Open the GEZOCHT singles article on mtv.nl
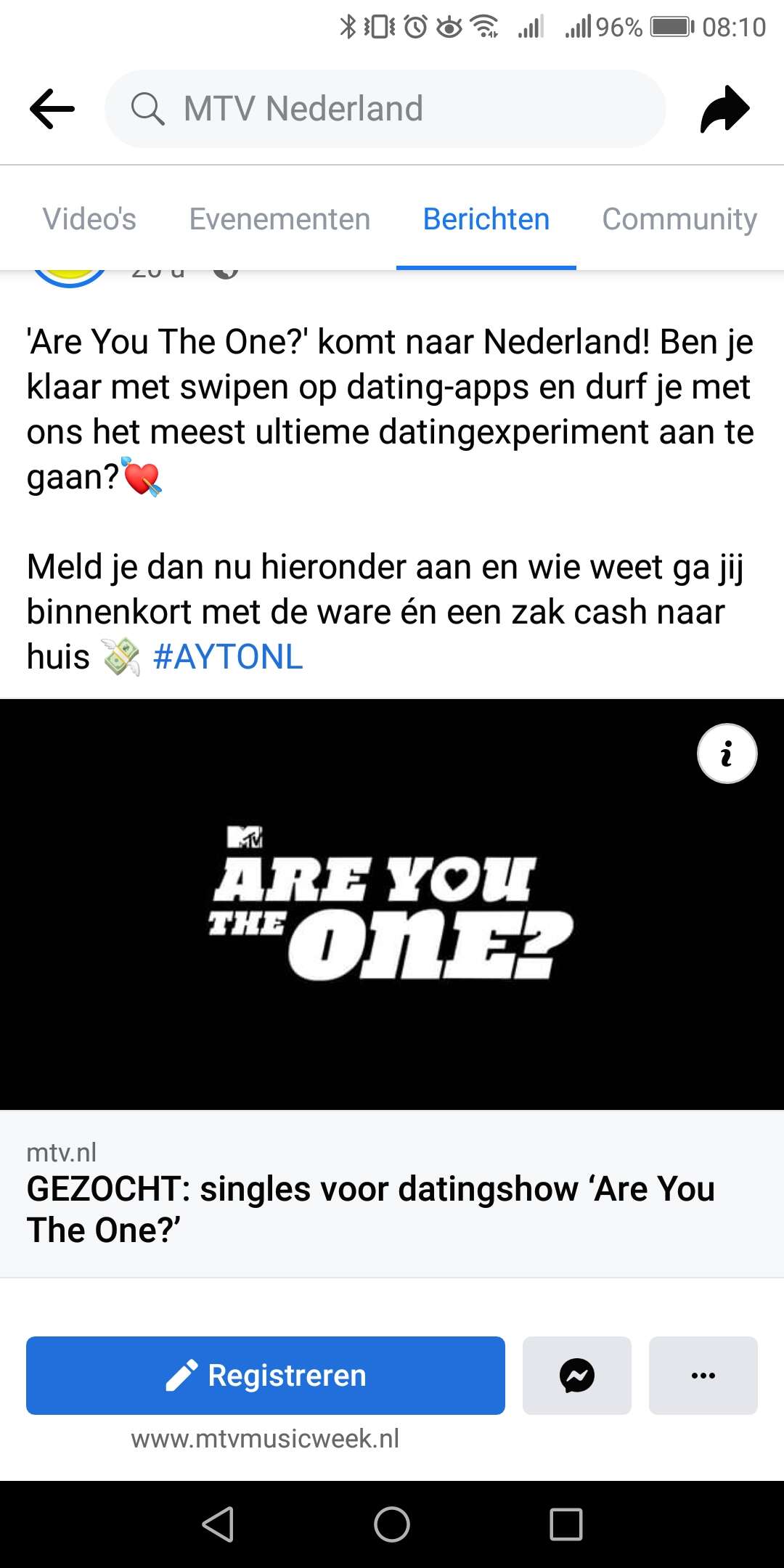Viewport: 784px width, 1568px height. coord(392,1194)
